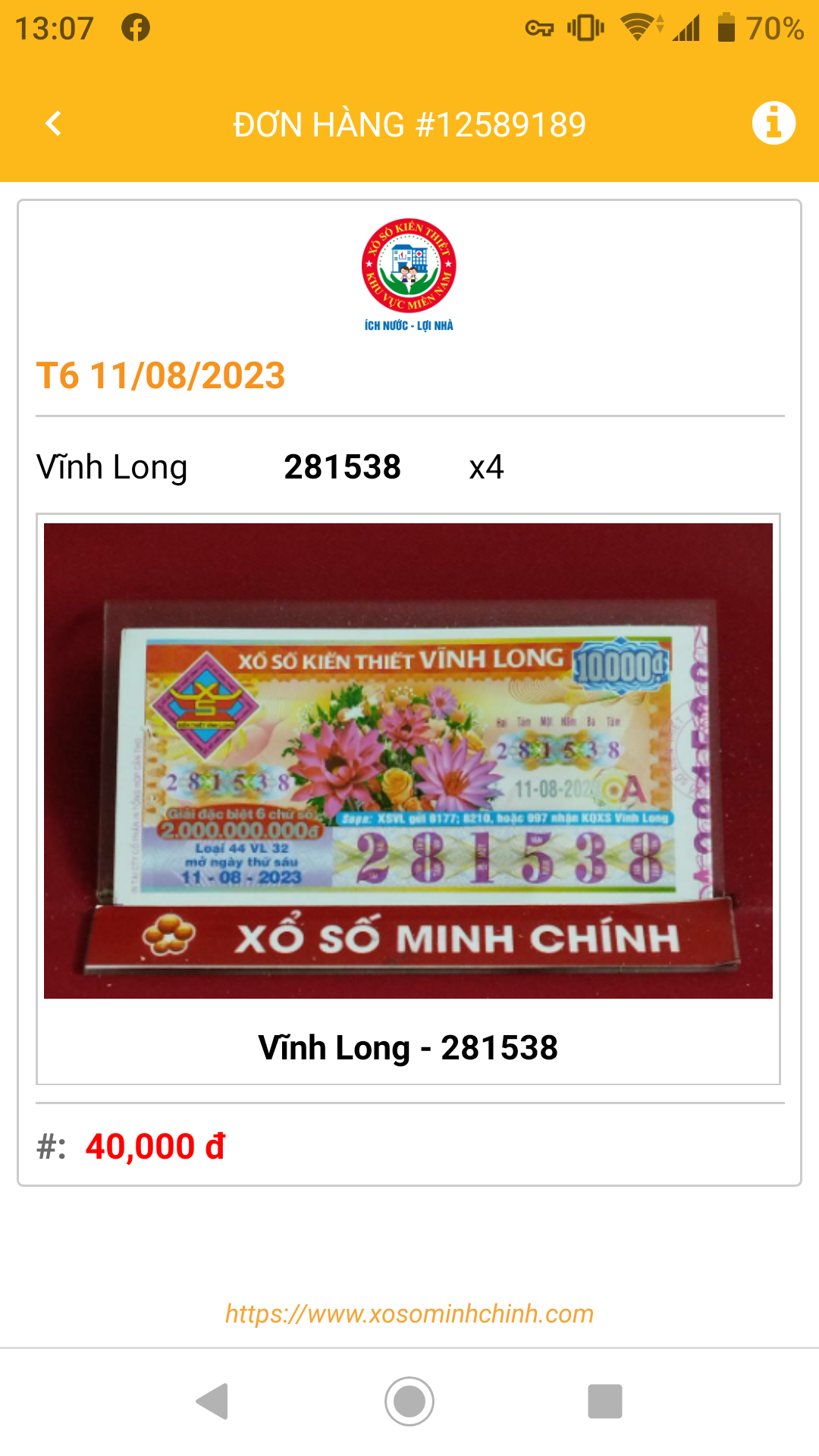View the Vĩnh Long 281538 ticket photo
Screen dimensions: 819x1456
[x=408, y=761]
